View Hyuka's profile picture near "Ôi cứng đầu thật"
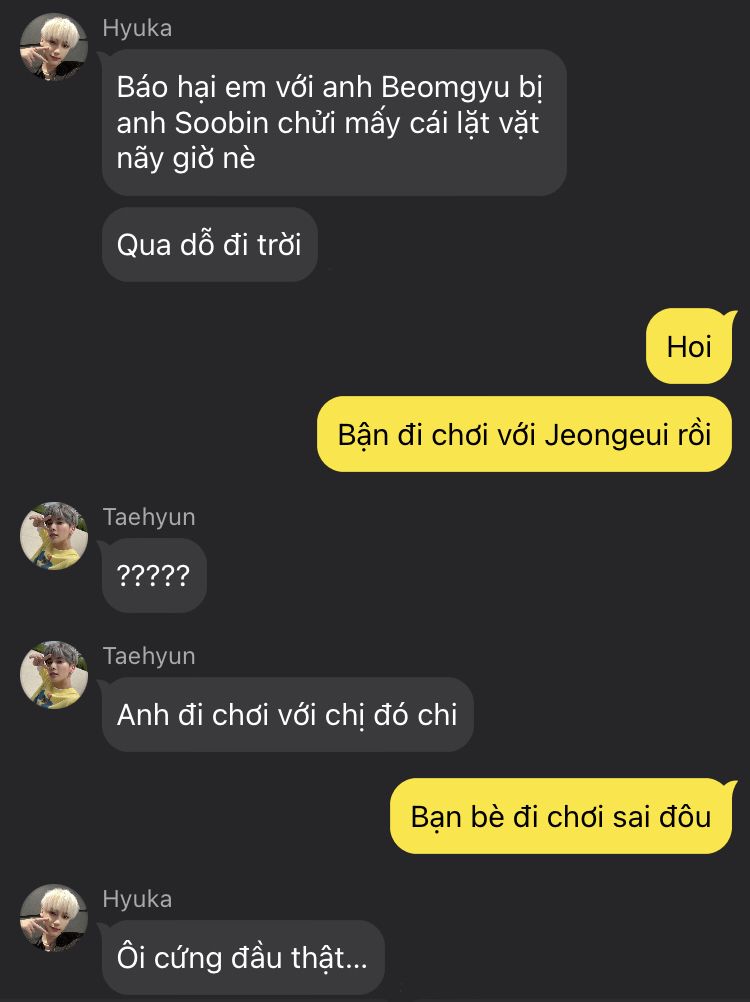The image size is (750, 1002). tap(54, 918)
